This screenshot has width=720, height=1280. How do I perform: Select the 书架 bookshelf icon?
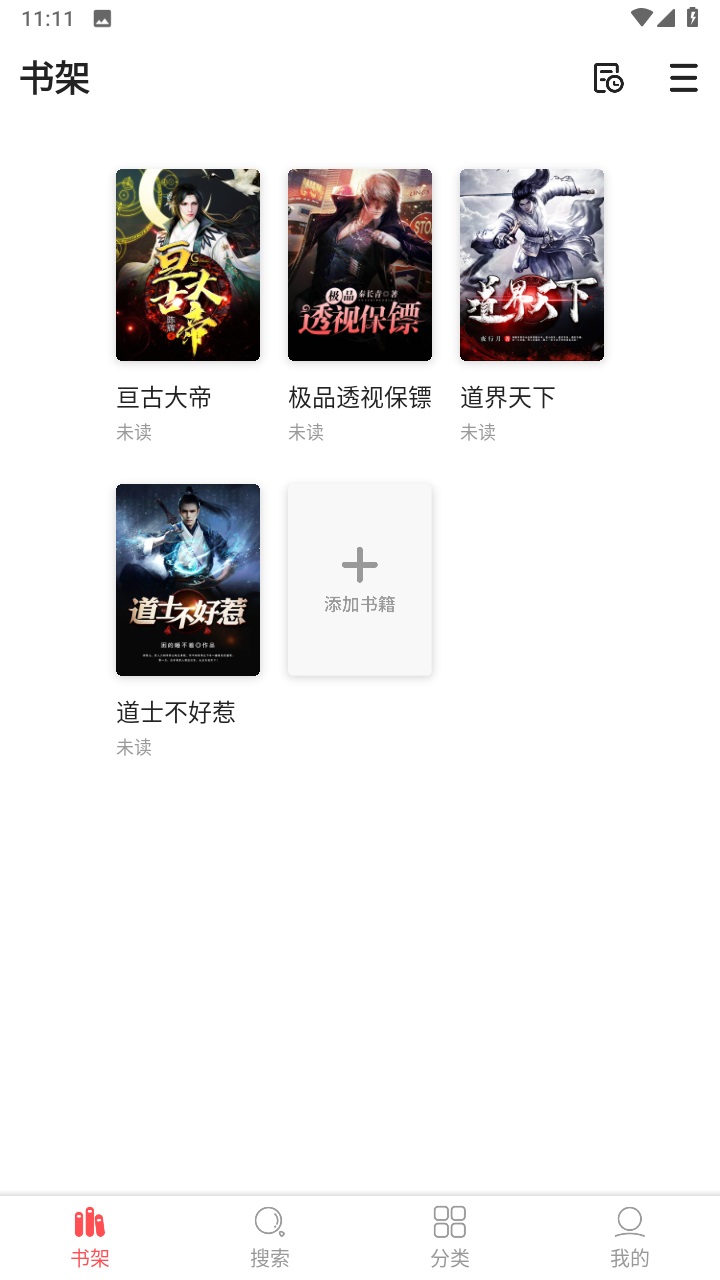[89, 1221]
